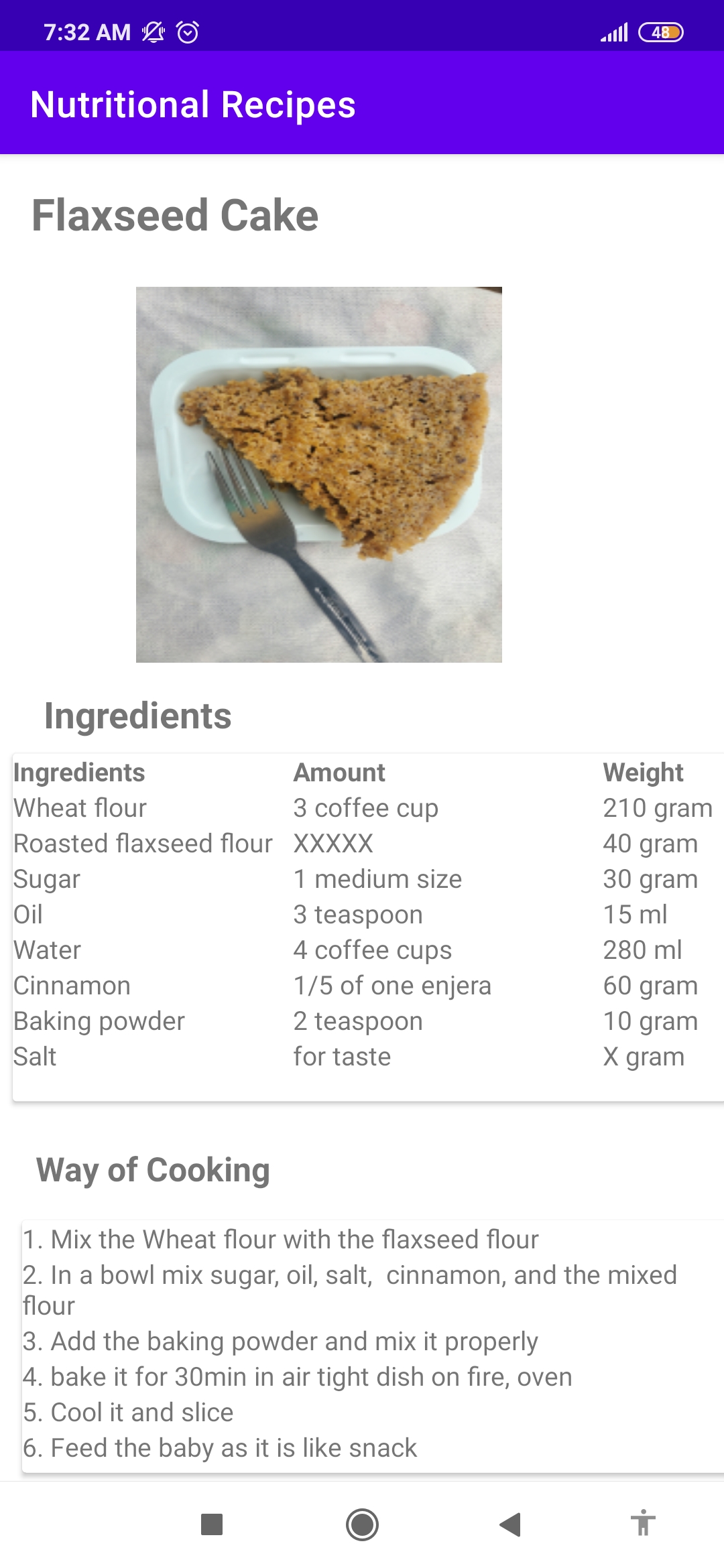Tap the muted notifications icon in the status bar
The image size is (724, 1568).
pos(151,31)
